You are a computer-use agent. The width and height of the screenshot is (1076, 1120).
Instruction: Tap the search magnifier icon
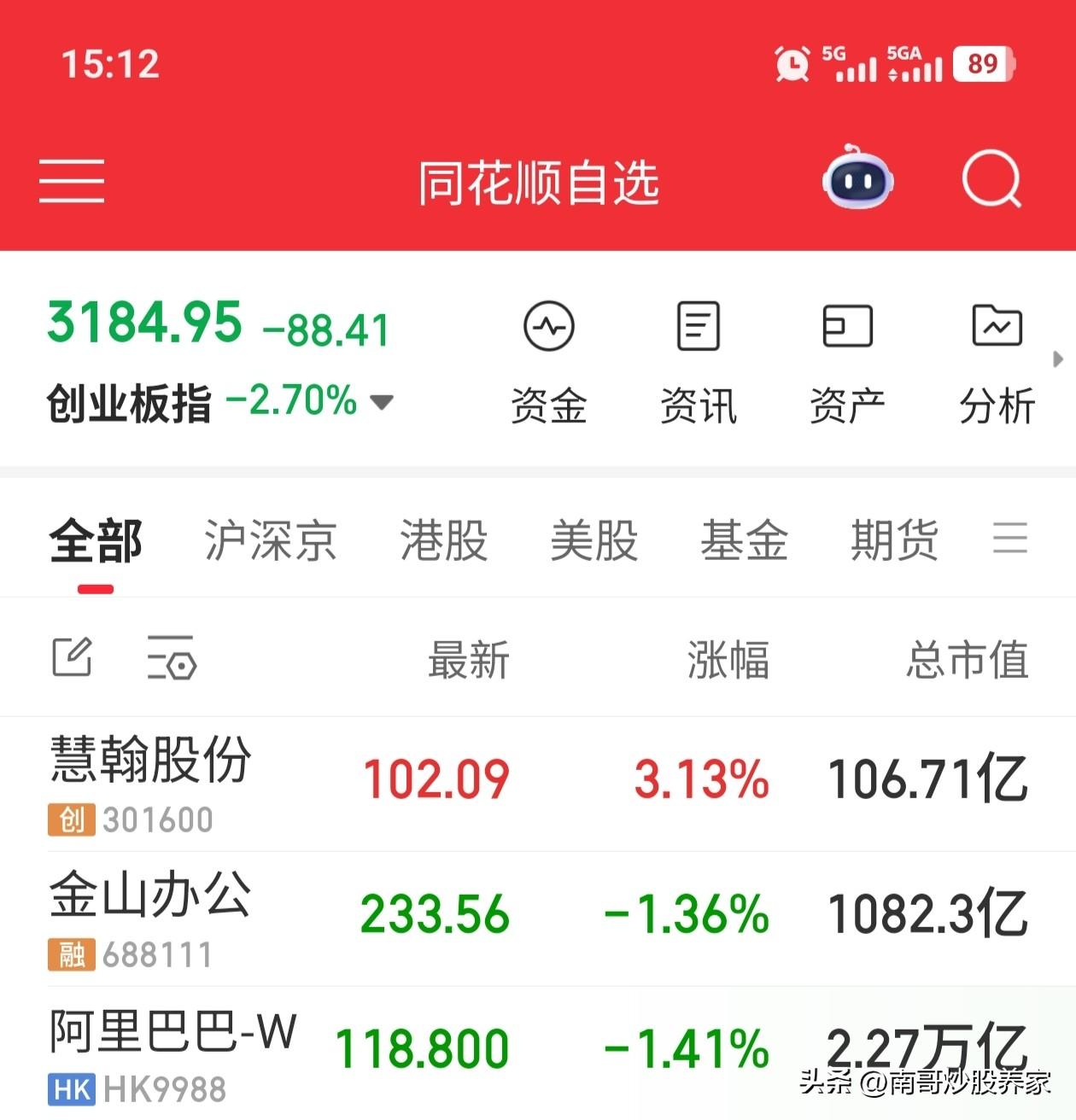pyautogui.click(x=991, y=180)
